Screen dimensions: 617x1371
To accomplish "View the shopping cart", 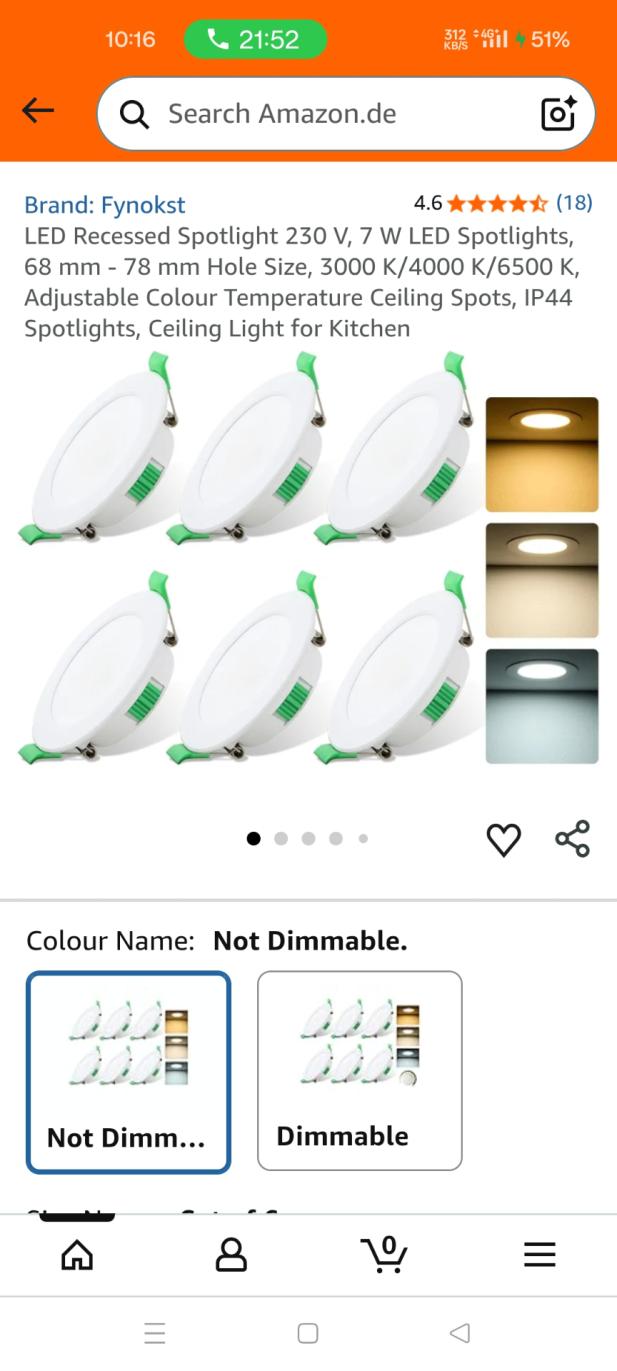I will 385,1255.
